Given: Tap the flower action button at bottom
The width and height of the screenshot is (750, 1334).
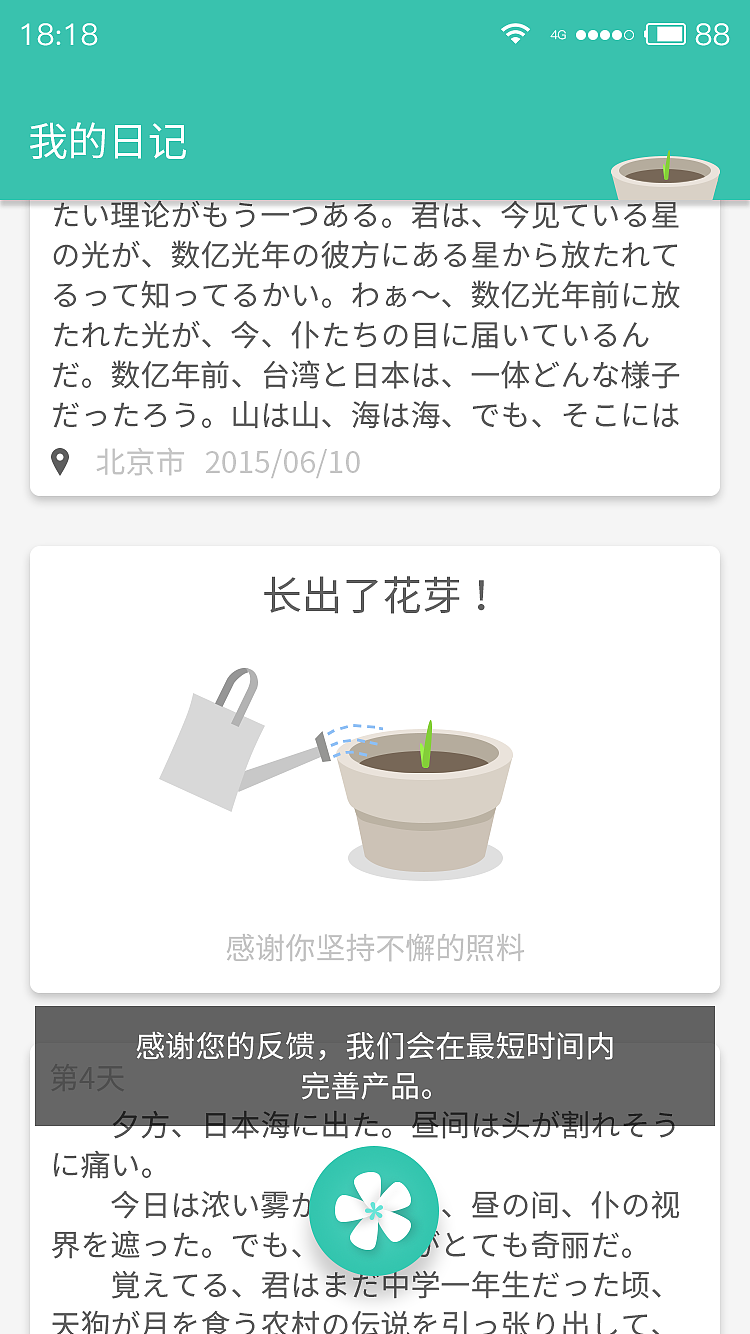Looking at the screenshot, I should coord(374,1210).
